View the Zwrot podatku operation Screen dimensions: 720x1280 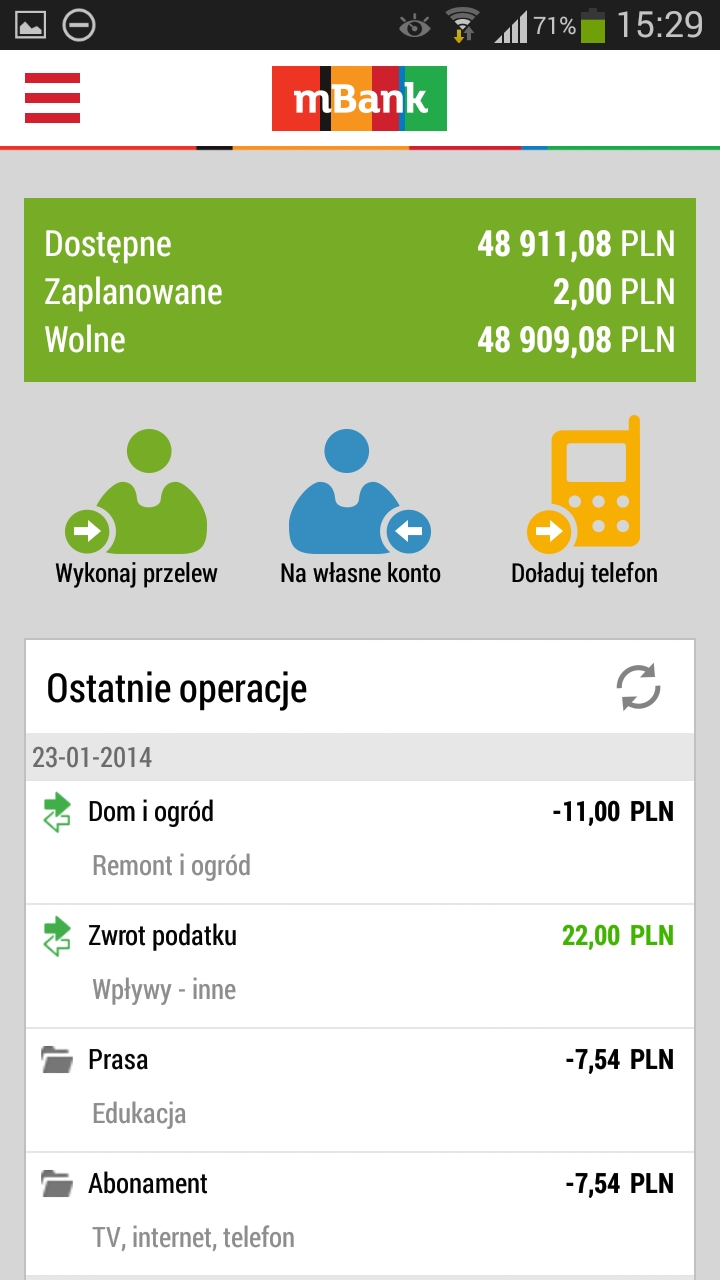(360, 962)
